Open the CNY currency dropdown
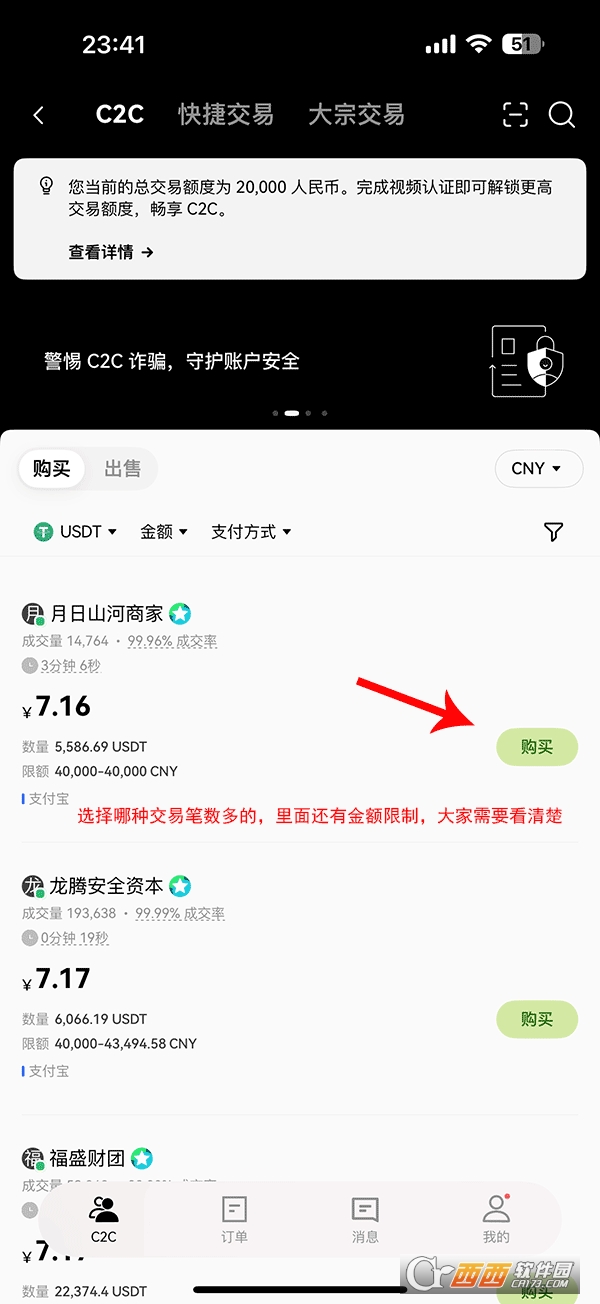 click(536, 468)
